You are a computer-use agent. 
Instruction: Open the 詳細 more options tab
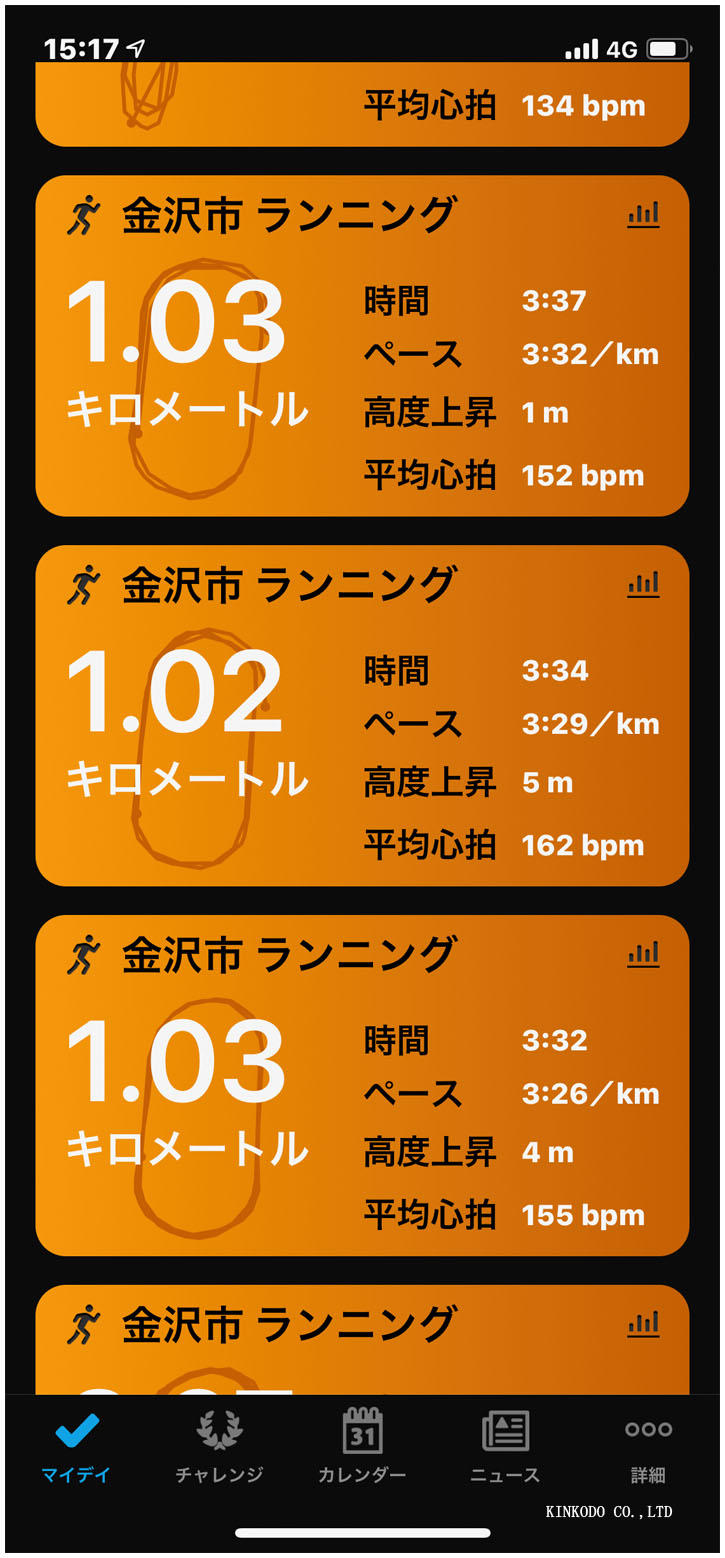click(648, 1446)
